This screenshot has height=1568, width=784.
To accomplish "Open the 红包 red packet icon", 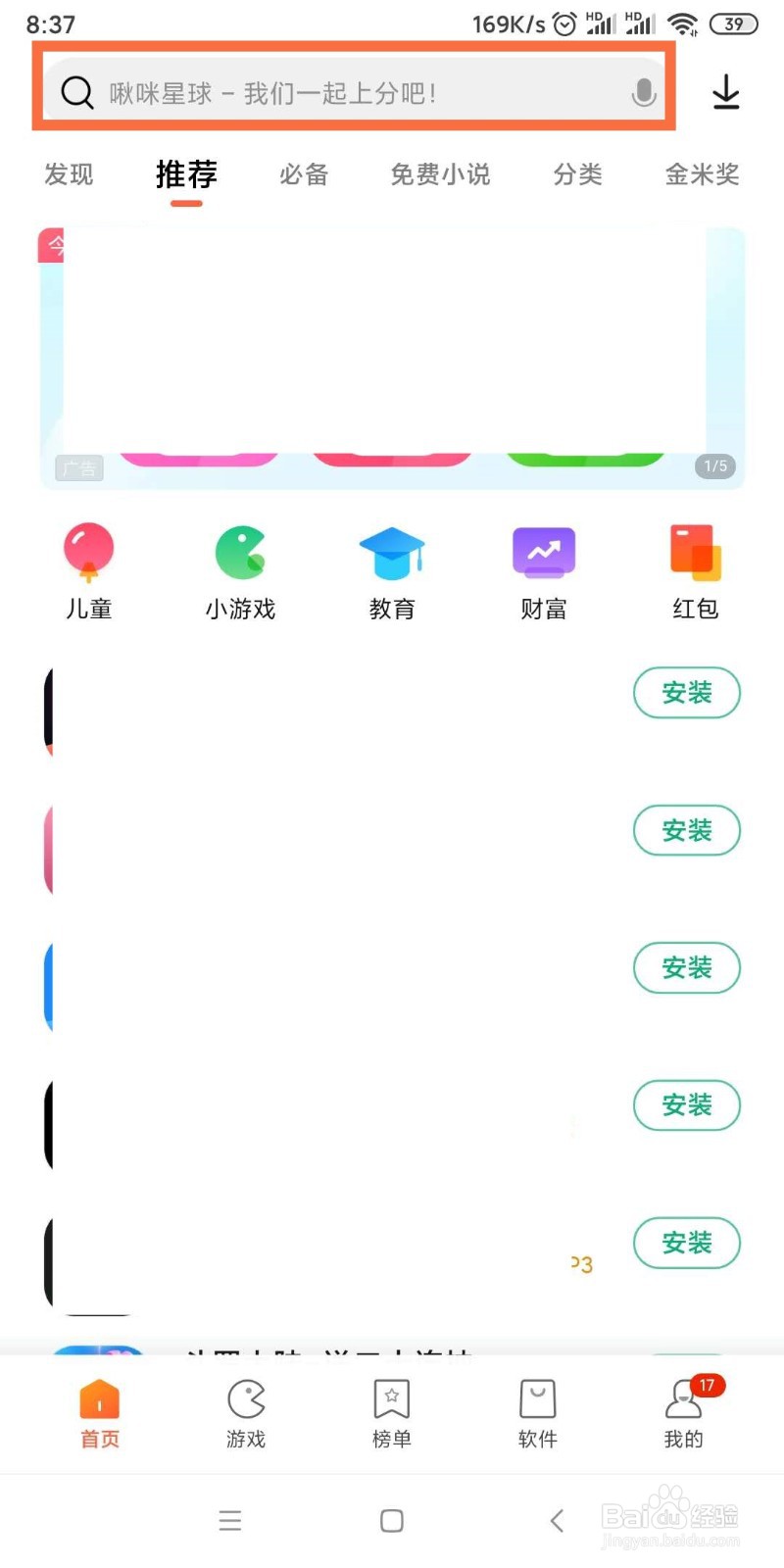I will (x=695, y=568).
